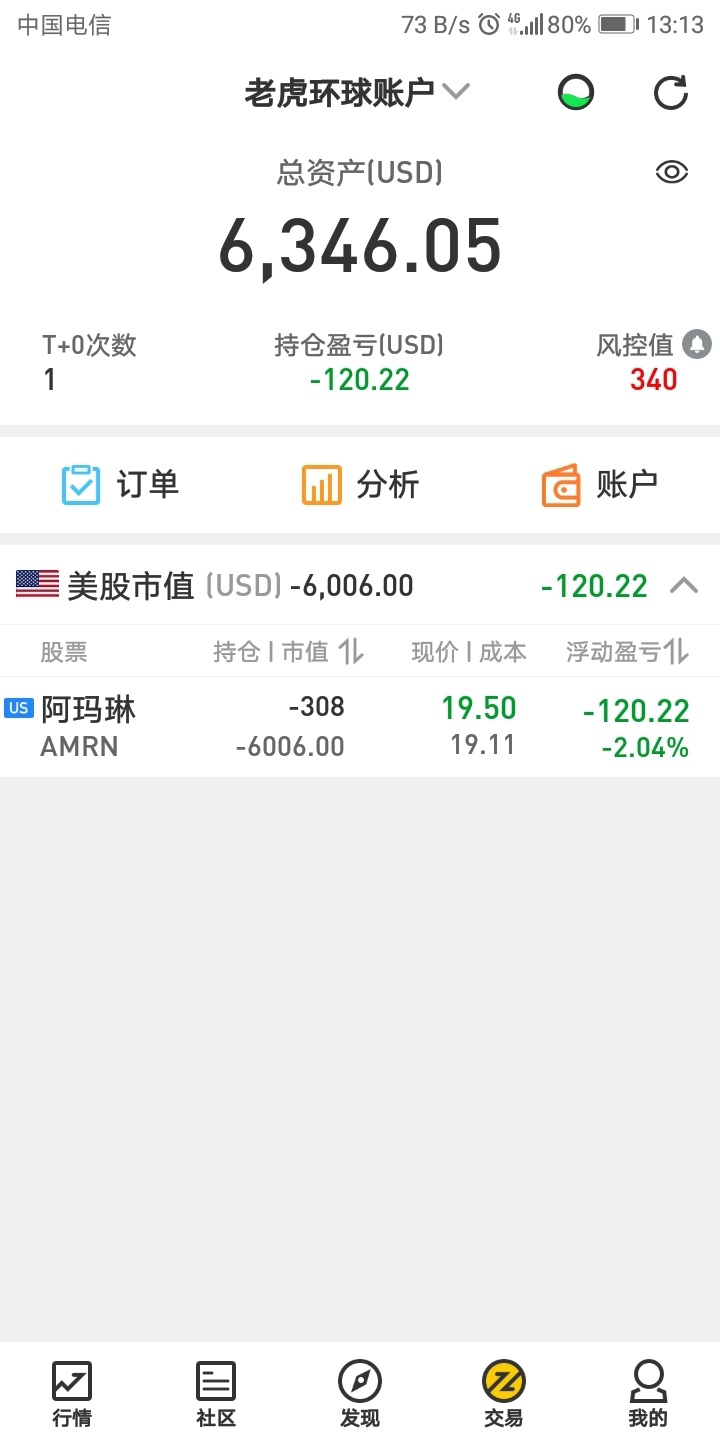Screen dimensions: 720x1440
Task: Open 账户 account details
Action: click(600, 484)
